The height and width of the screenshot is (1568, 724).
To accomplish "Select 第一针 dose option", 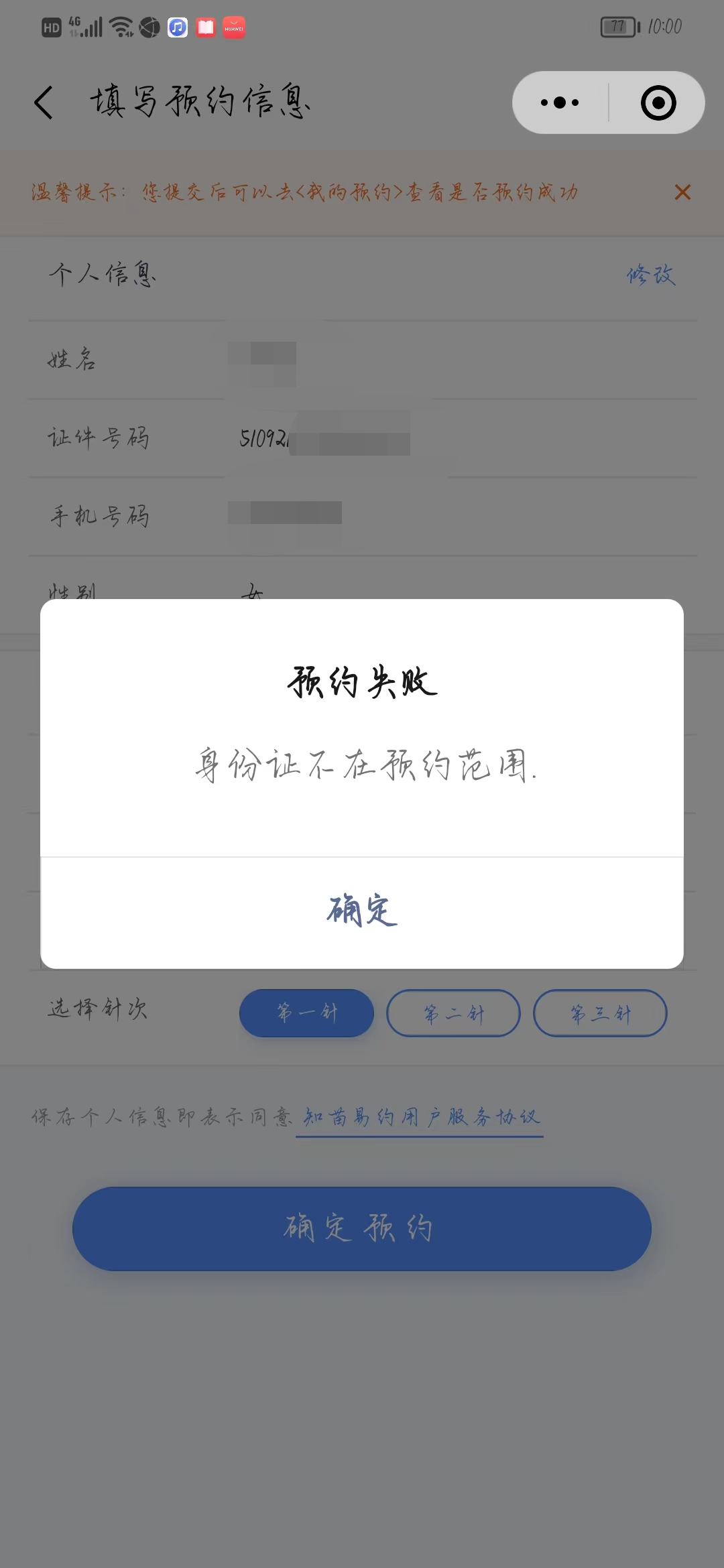I will coord(306,1012).
